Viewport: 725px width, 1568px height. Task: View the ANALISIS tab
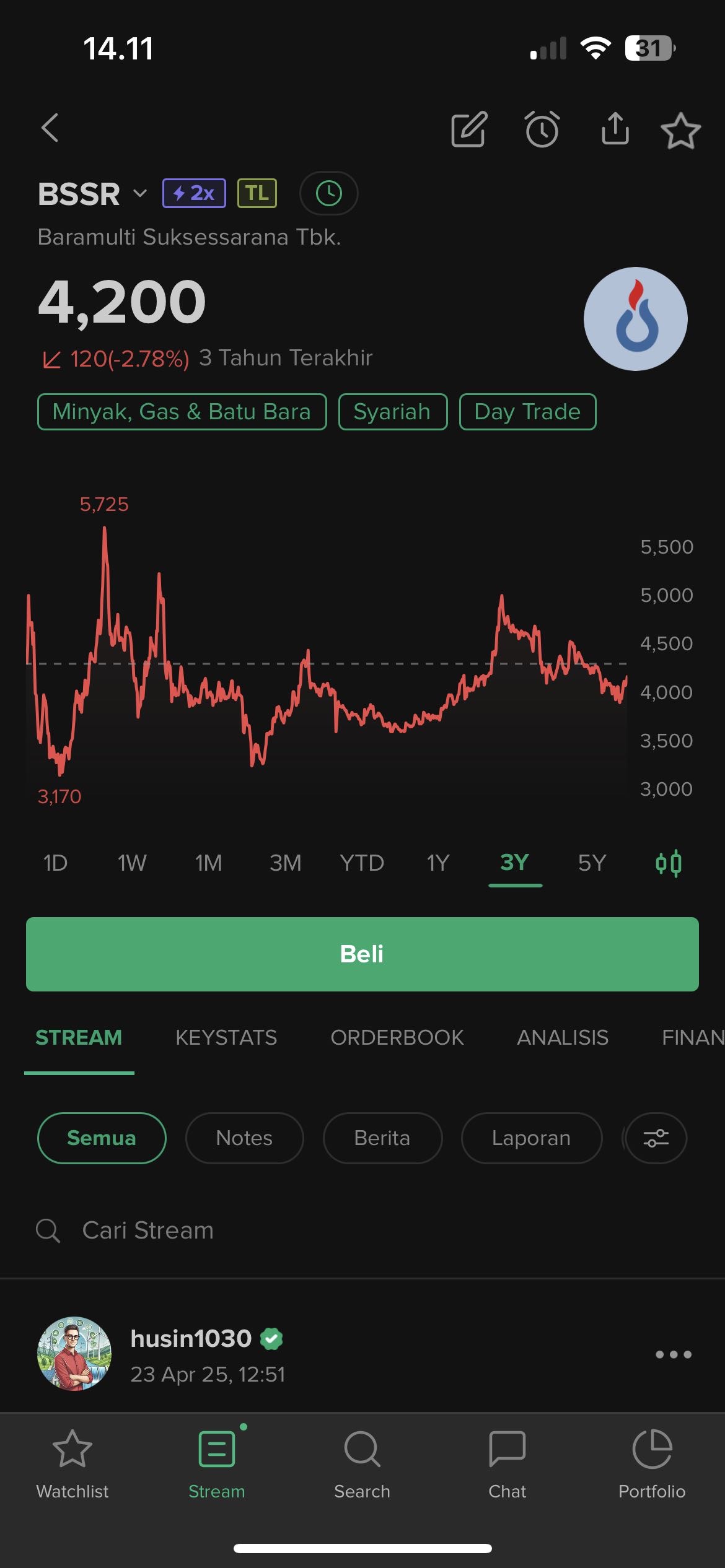coord(563,1037)
